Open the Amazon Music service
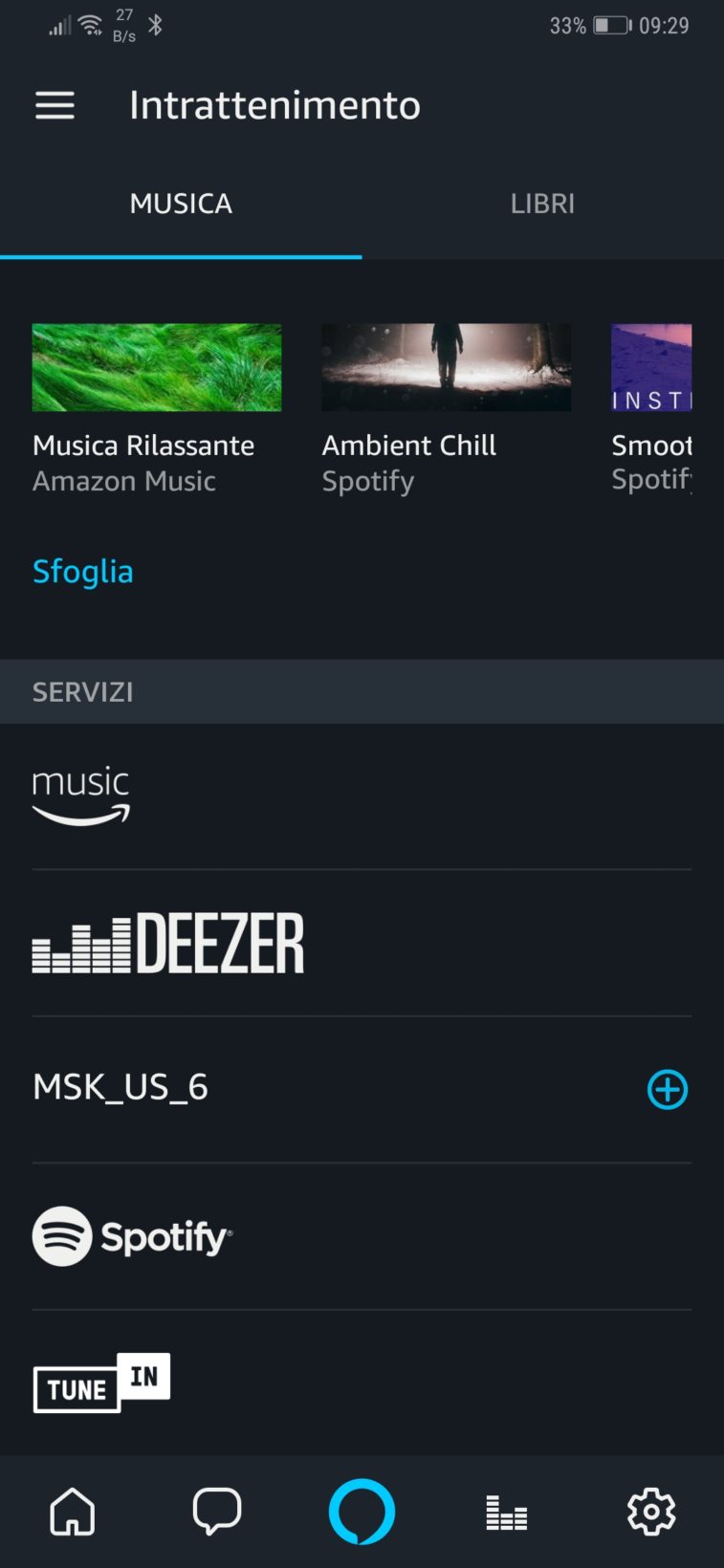 (x=81, y=795)
